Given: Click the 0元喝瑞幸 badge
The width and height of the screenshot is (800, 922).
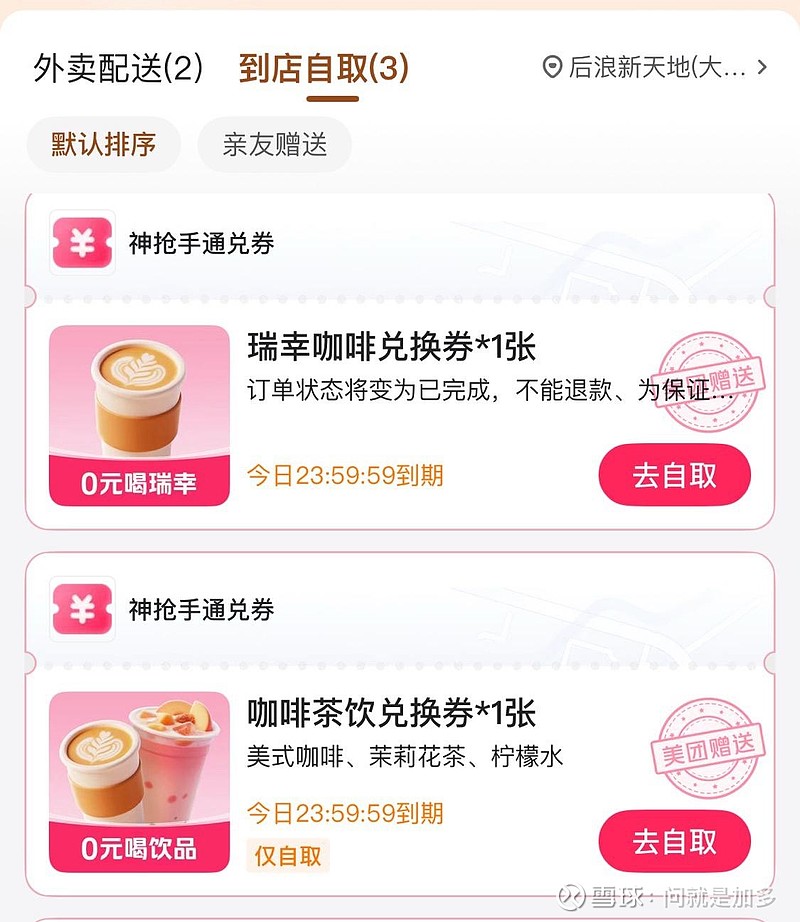Looking at the screenshot, I should [x=138, y=479].
